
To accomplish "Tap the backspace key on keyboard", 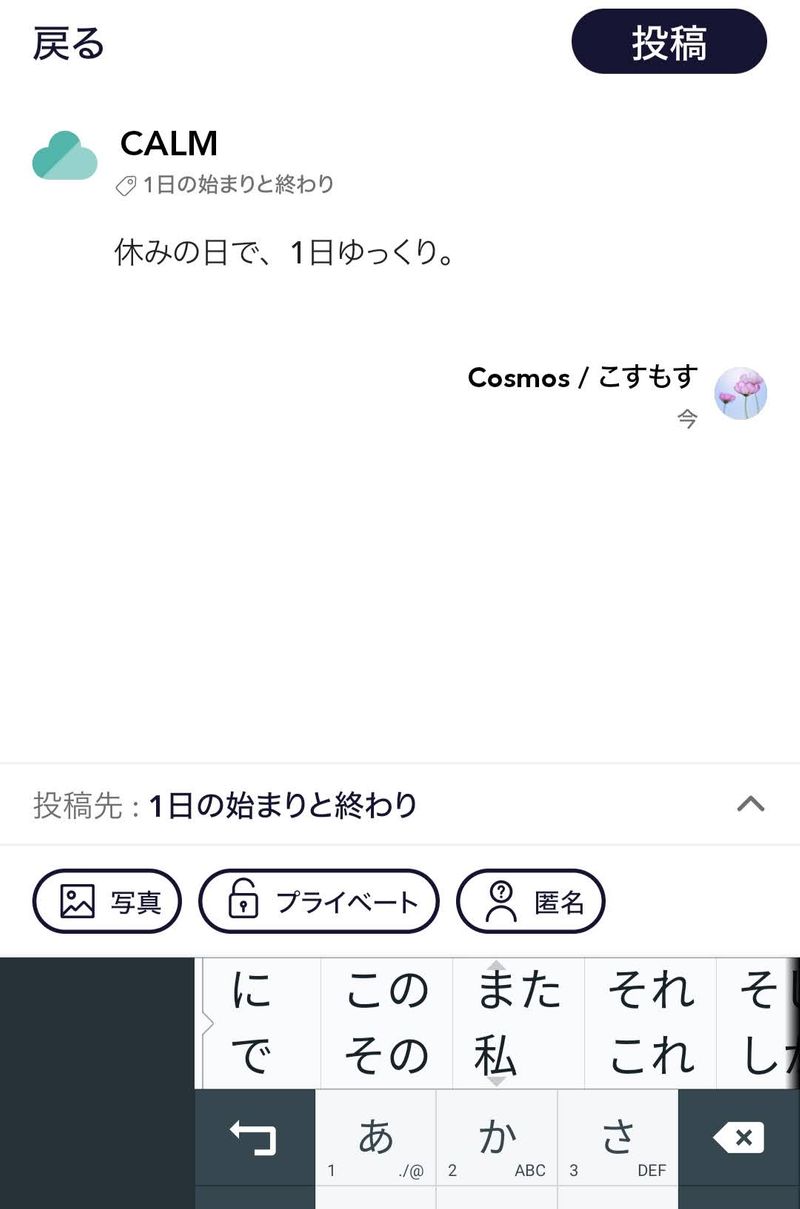I will pyautogui.click(x=738, y=1138).
